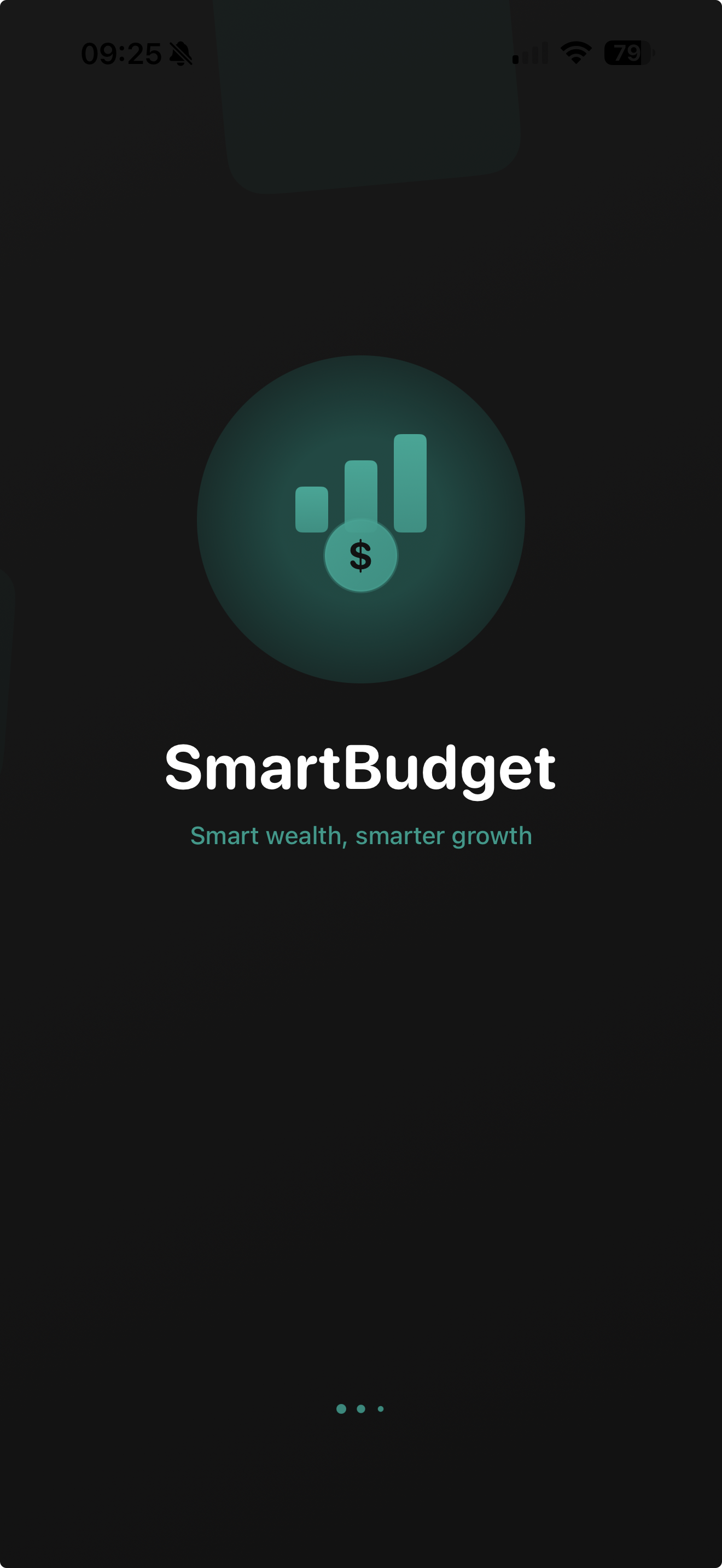Click the bar chart growth icon

[x=360, y=493]
